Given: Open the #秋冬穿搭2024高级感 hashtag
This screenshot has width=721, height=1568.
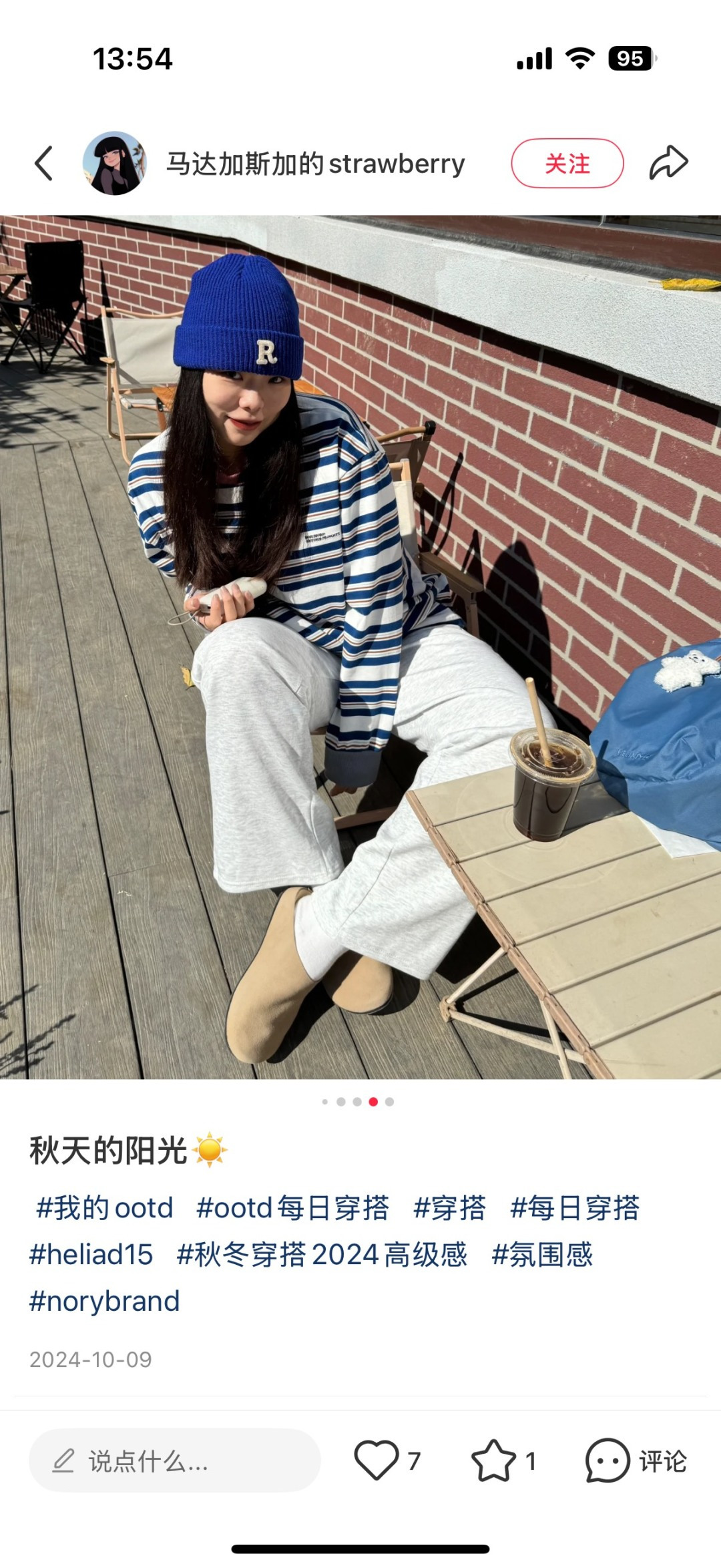Looking at the screenshot, I should (x=322, y=1255).
